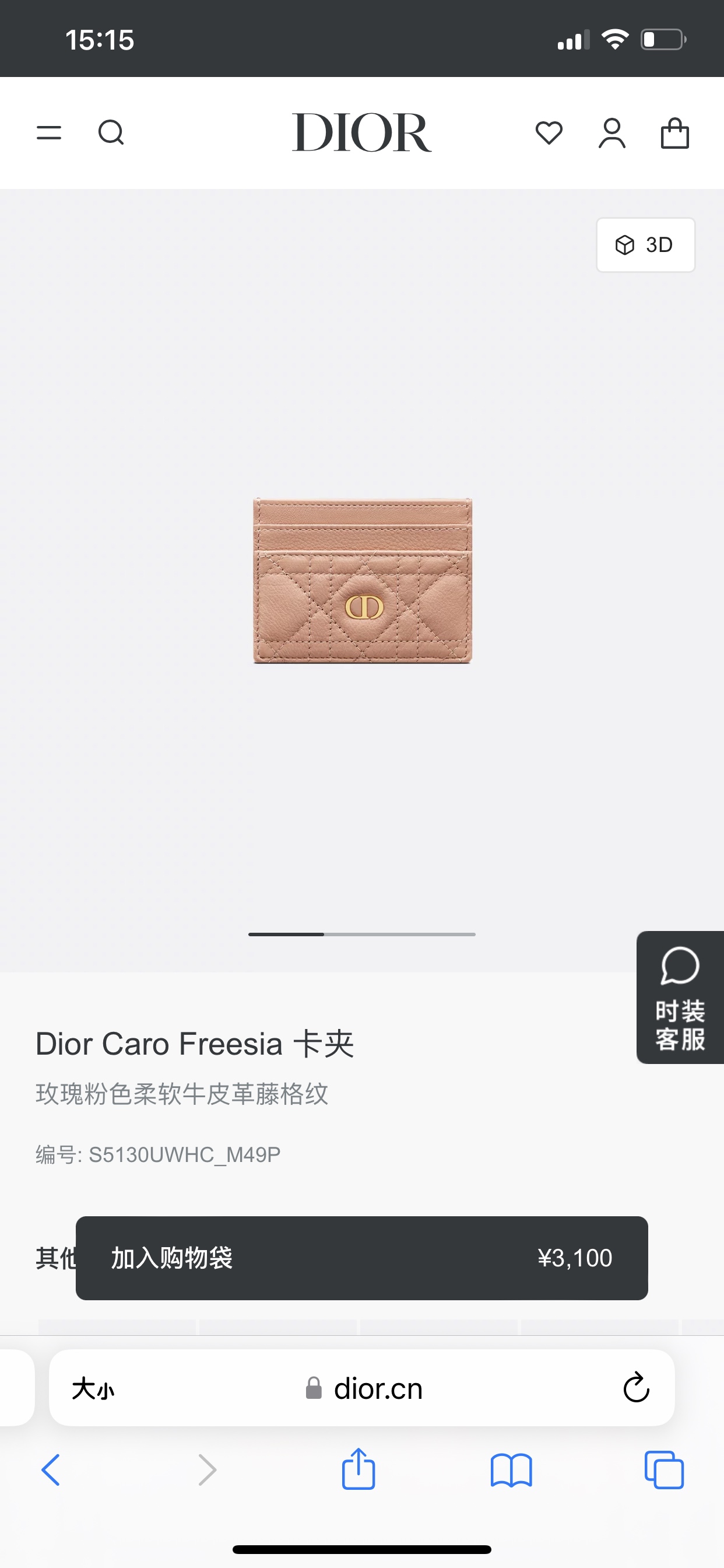This screenshot has height=1568, width=724.
Task: Open the tabs overview
Action: tap(664, 1470)
